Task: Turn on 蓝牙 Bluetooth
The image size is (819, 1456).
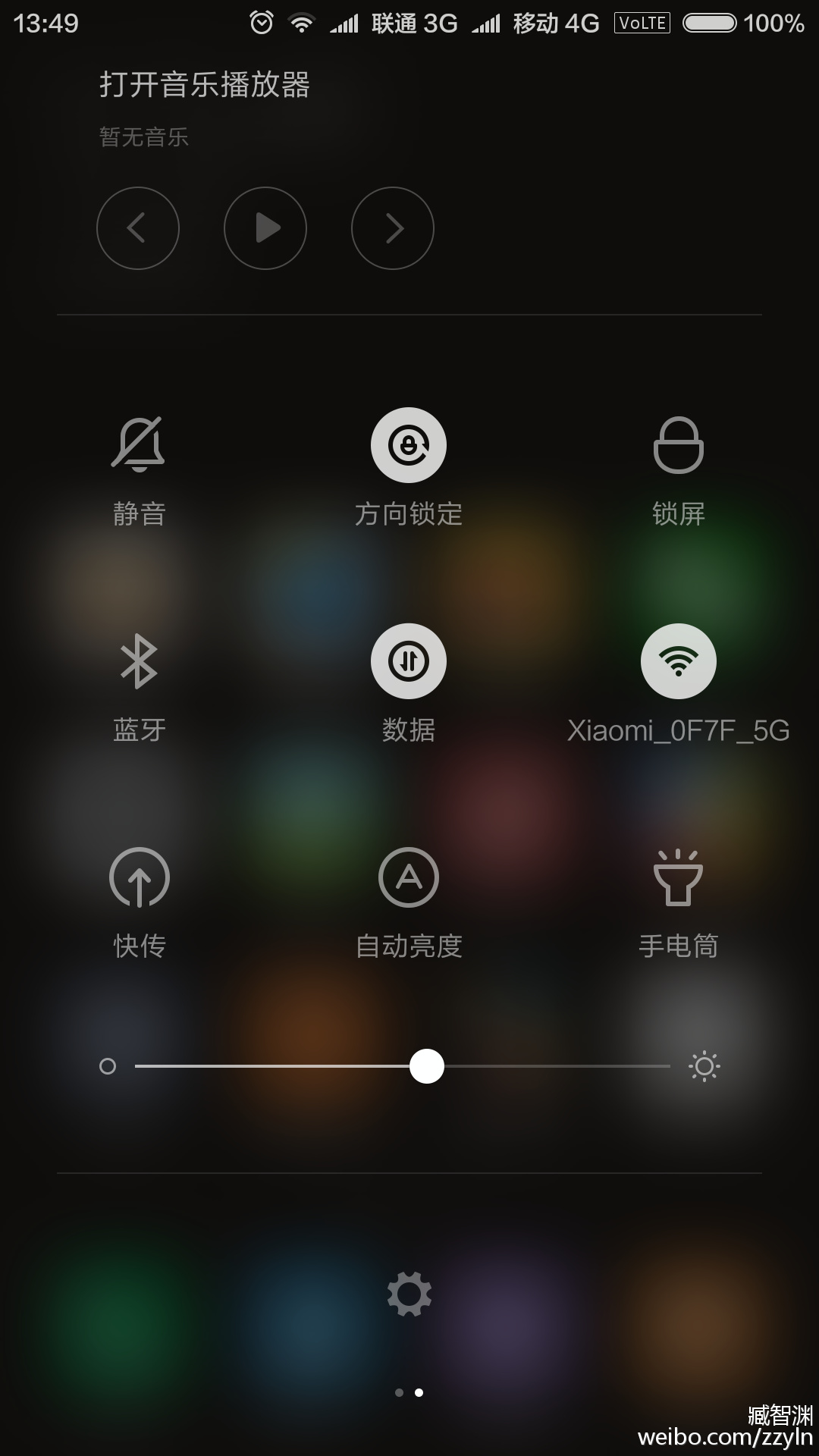Action: pos(139,661)
